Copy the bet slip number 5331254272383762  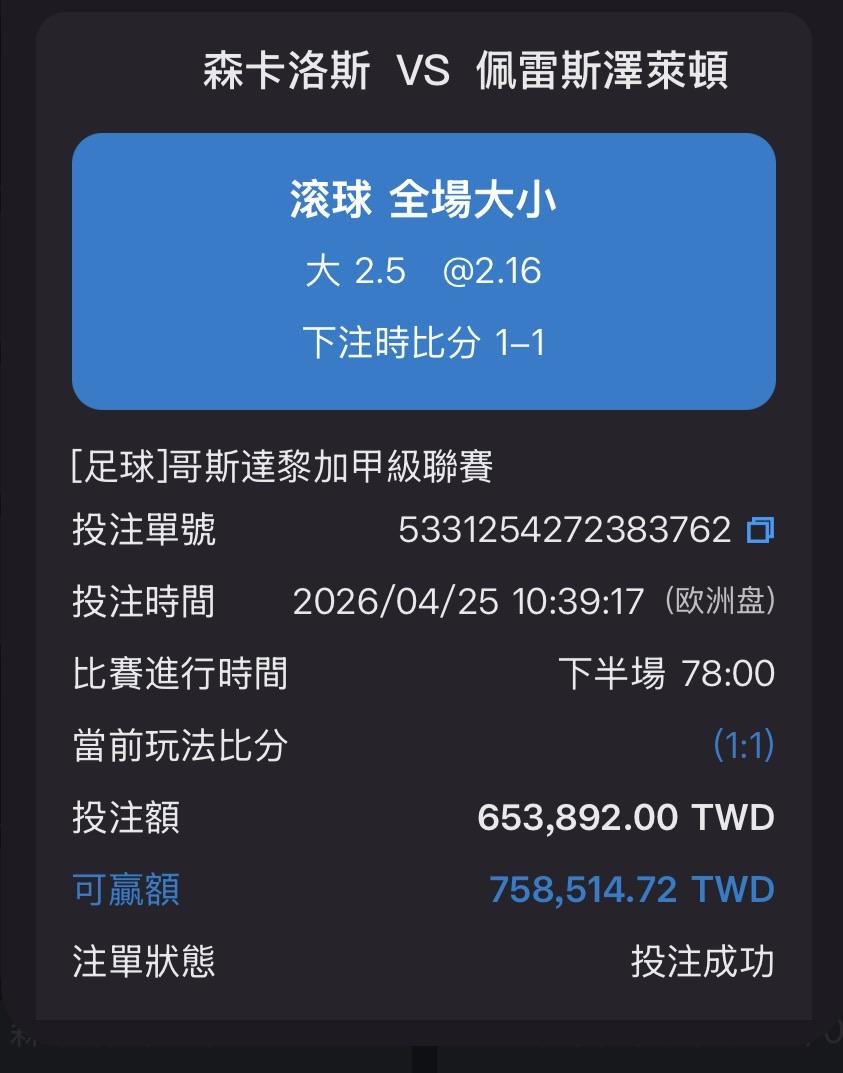[x=760, y=530]
